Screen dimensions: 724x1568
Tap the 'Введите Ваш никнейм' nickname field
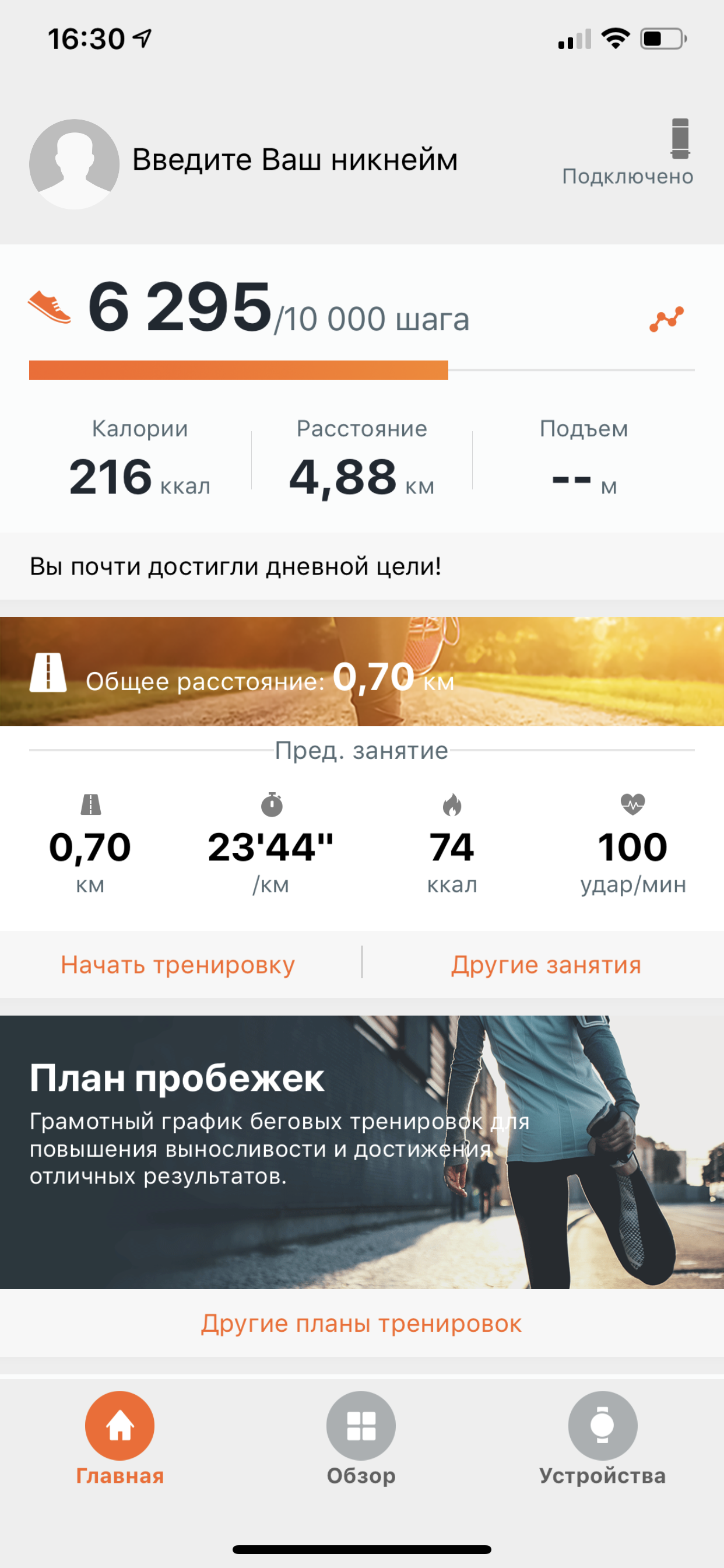294,160
